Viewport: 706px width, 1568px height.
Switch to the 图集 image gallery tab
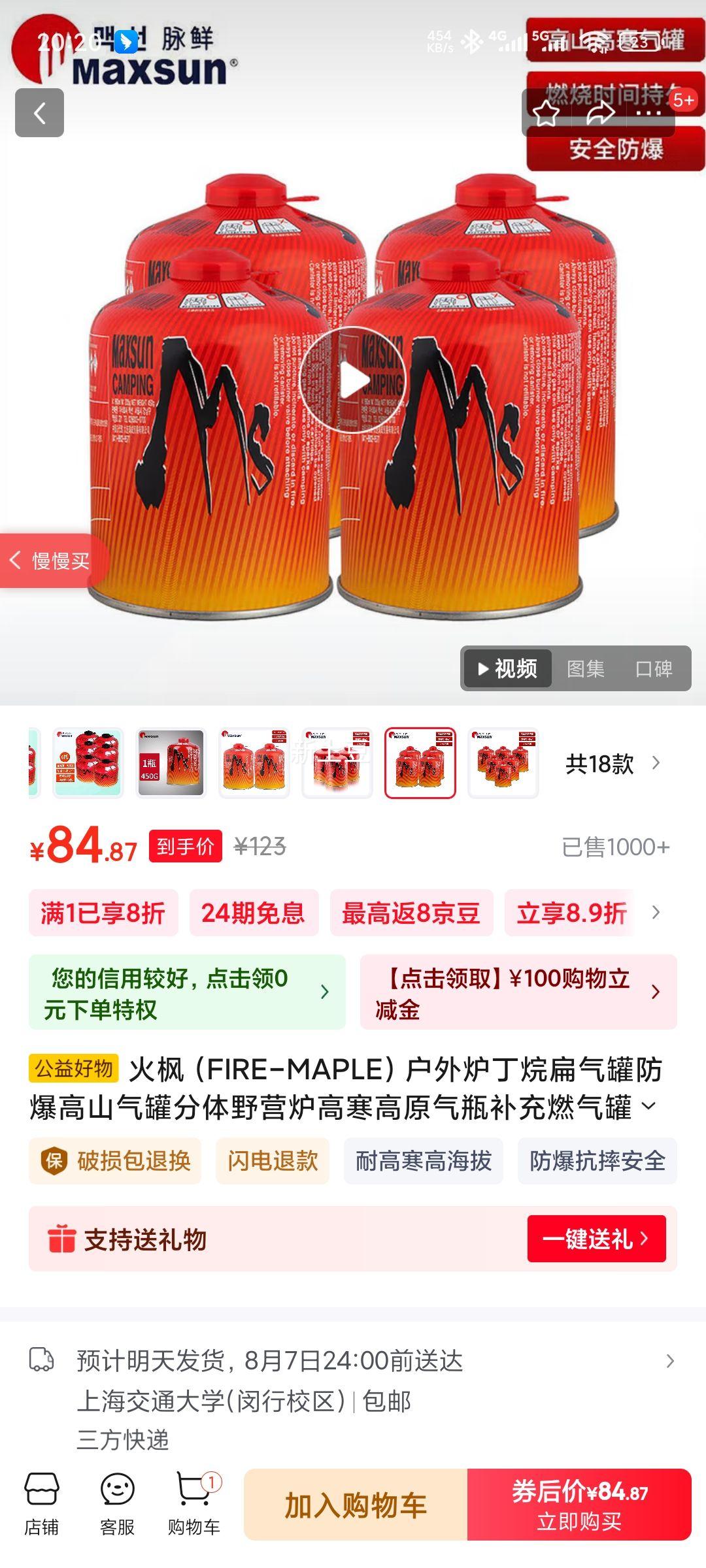(586, 669)
